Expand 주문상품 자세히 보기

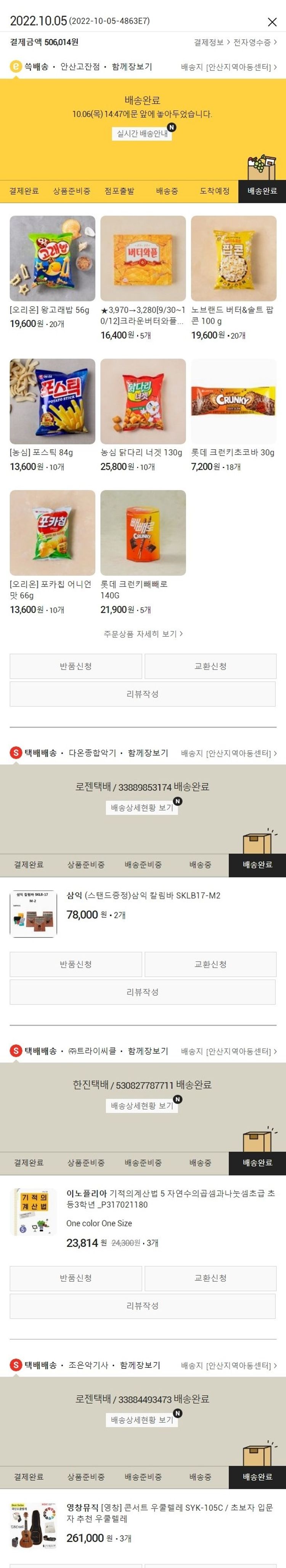pyautogui.click(x=143, y=634)
